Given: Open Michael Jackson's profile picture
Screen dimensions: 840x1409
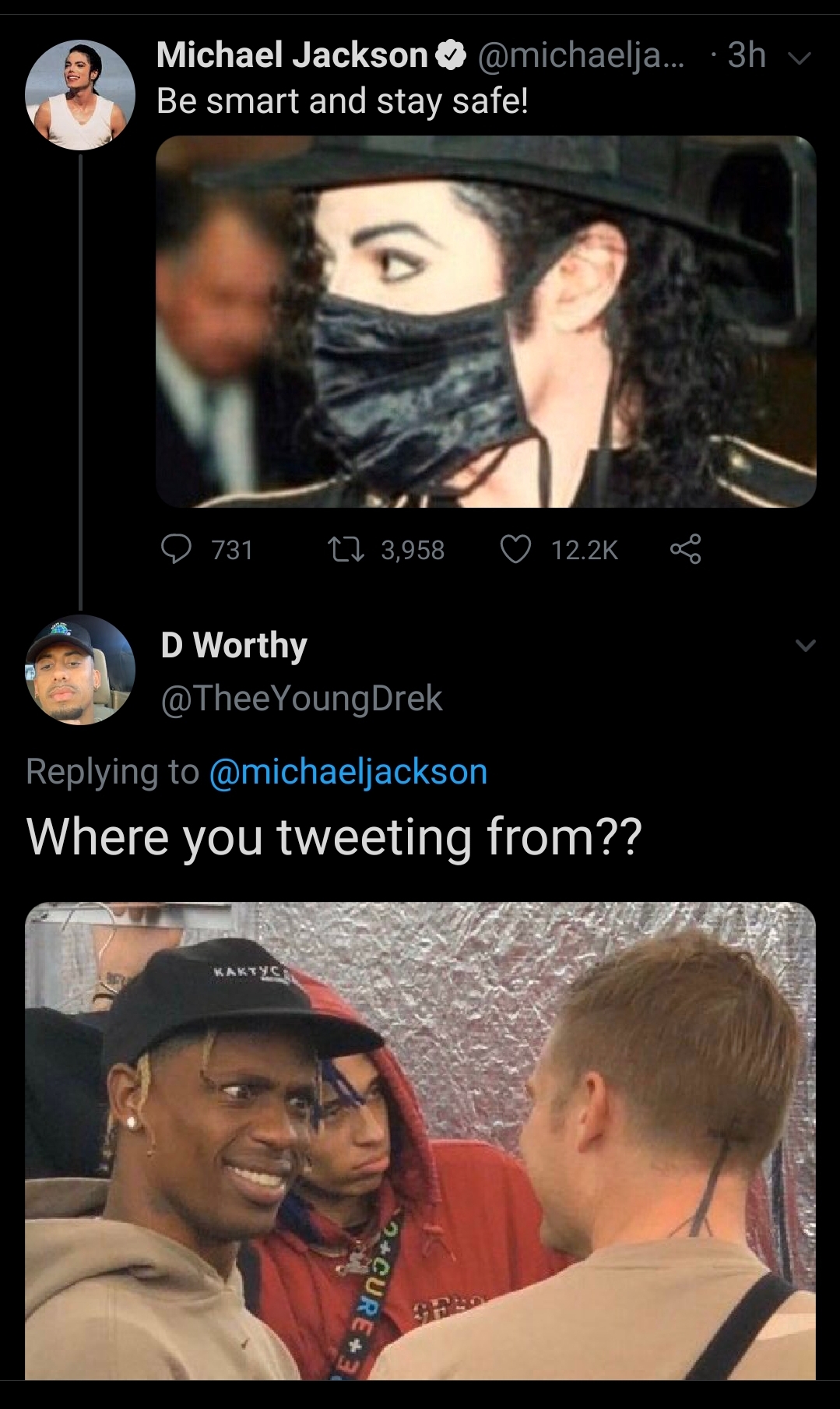Looking at the screenshot, I should tap(80, 95).
